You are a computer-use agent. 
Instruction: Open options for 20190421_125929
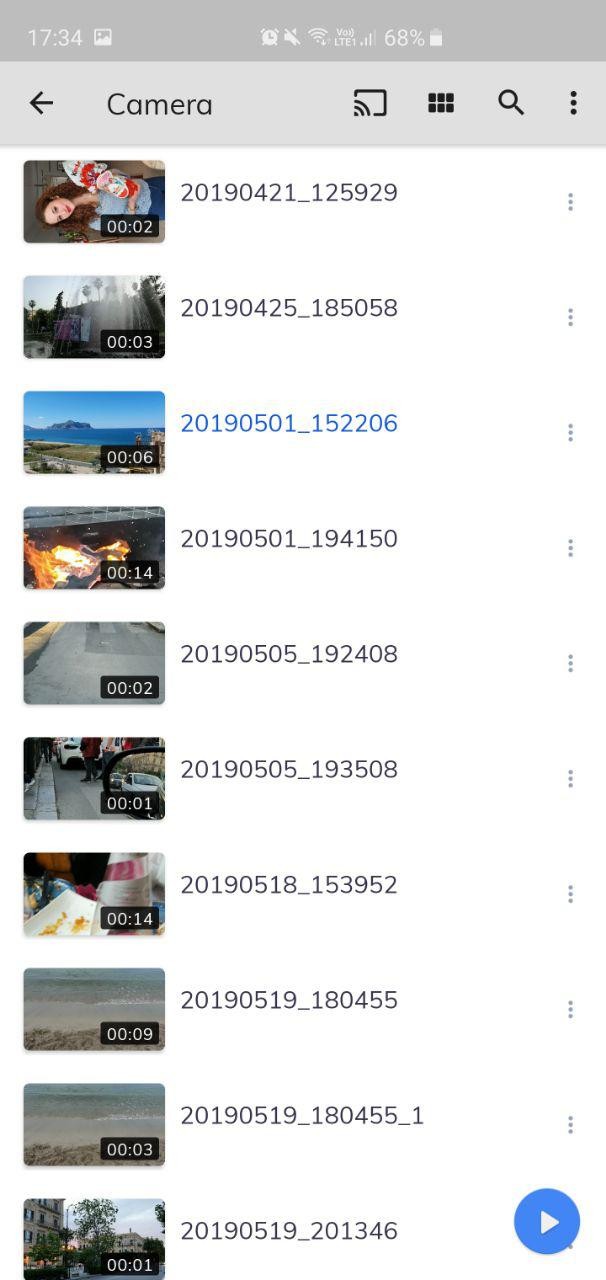(570, 202)
